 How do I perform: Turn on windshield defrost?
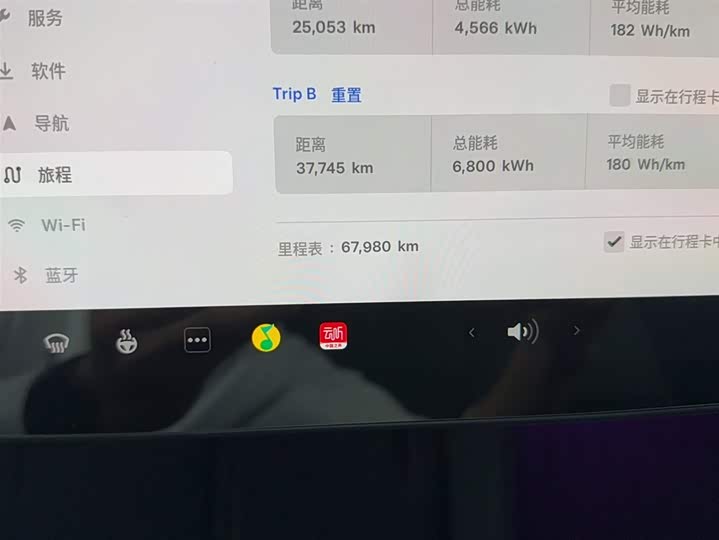[x=57, y=344]
